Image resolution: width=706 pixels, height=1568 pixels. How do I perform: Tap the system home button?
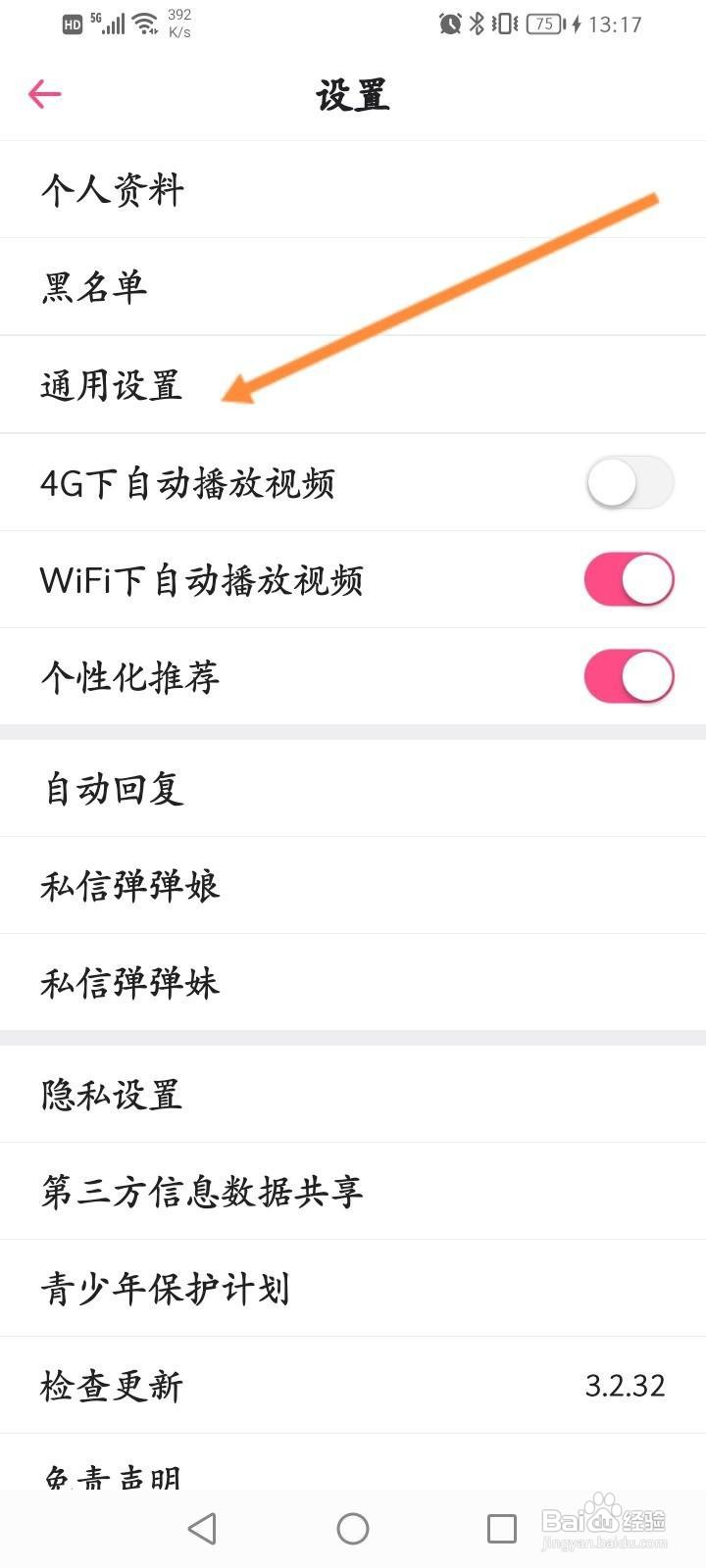353,1528
